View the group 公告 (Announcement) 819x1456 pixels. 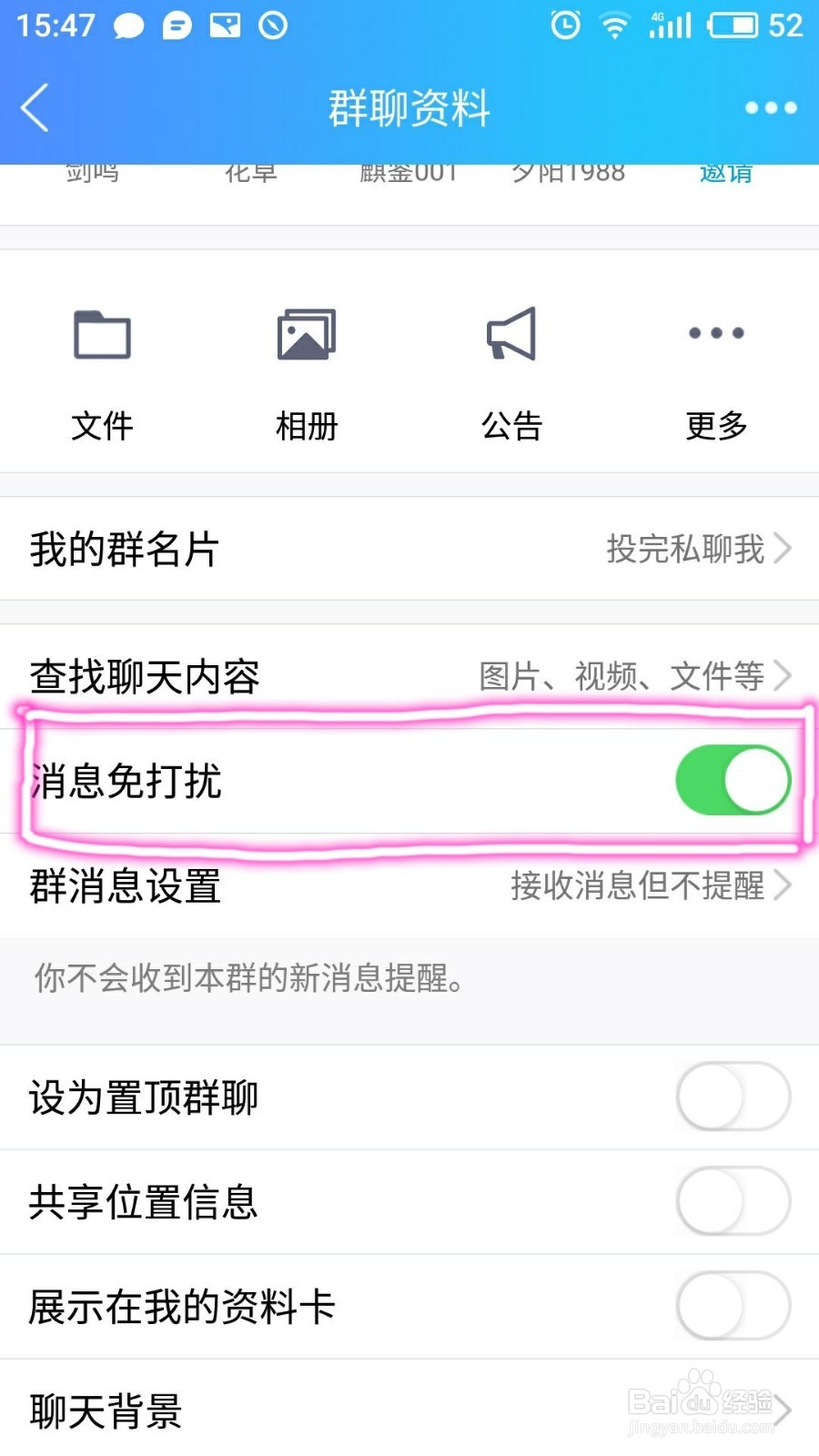(511, 364)
